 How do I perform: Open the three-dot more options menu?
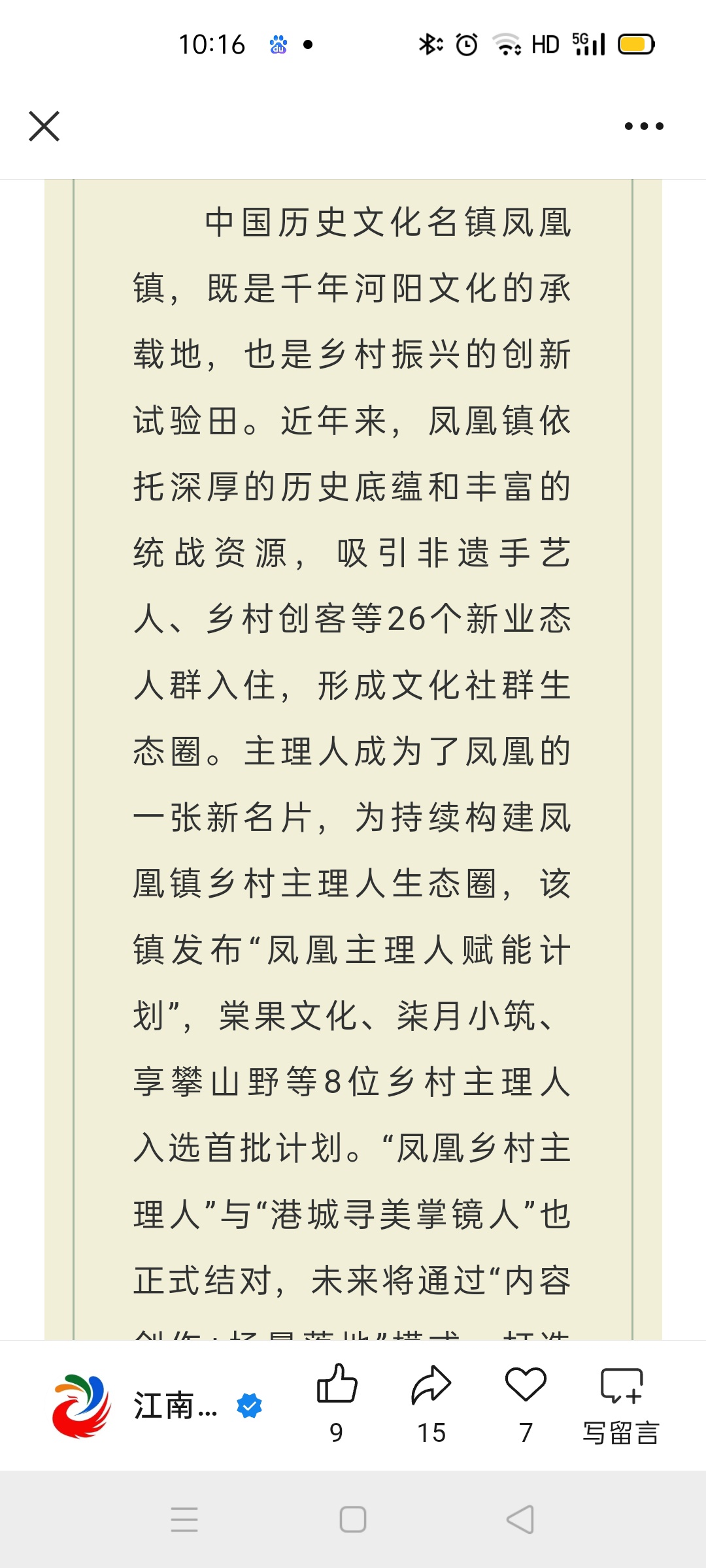tap(644, 126)
